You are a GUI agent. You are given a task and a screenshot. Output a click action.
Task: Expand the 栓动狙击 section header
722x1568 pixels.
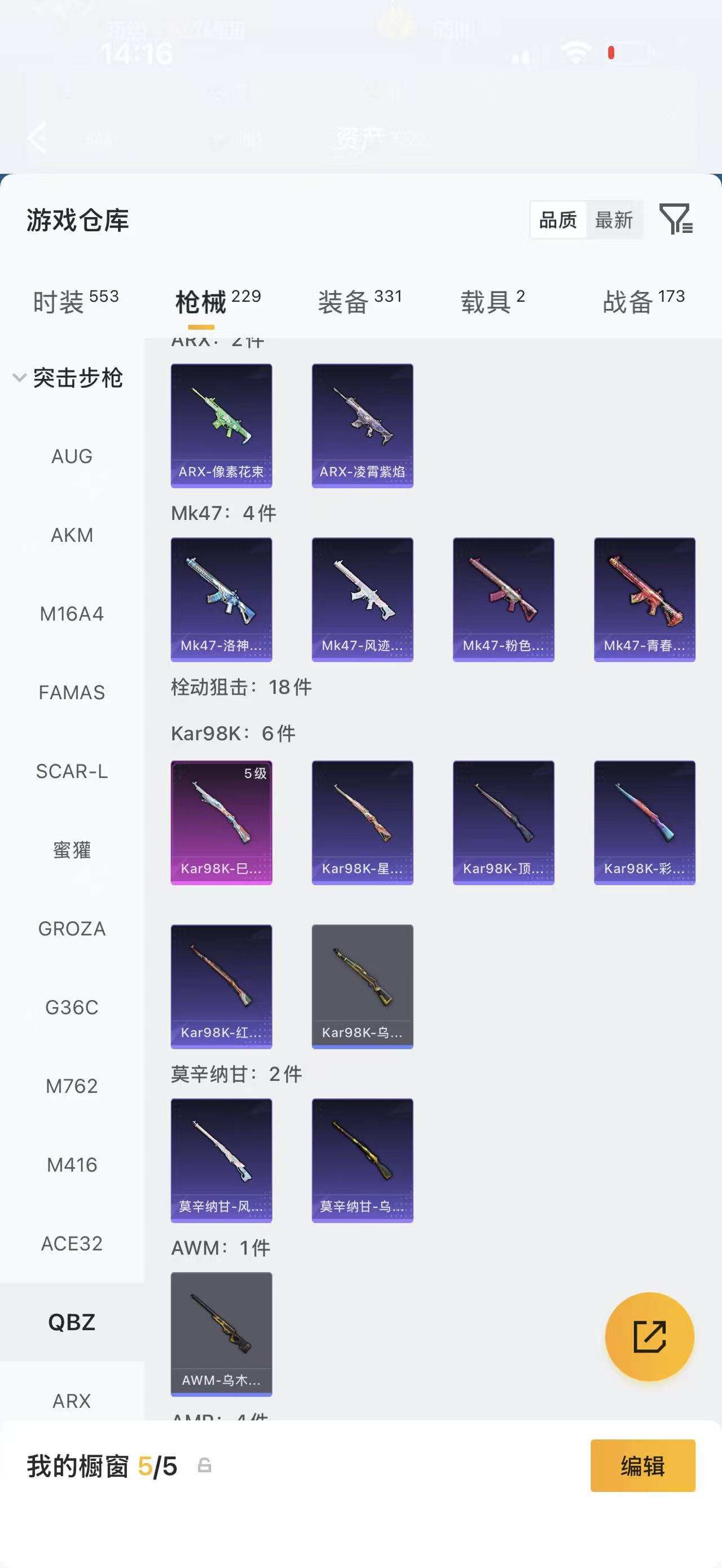click(240, 687)
